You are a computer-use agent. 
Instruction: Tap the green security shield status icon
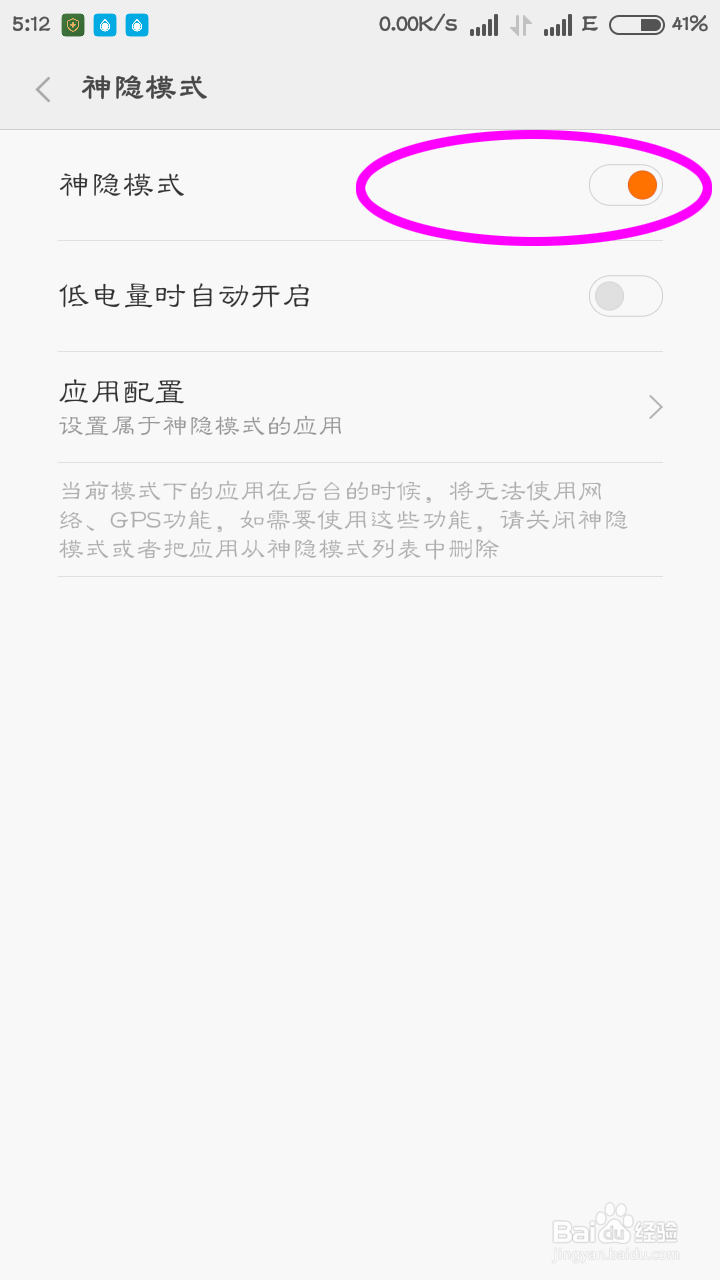point(71,23)
